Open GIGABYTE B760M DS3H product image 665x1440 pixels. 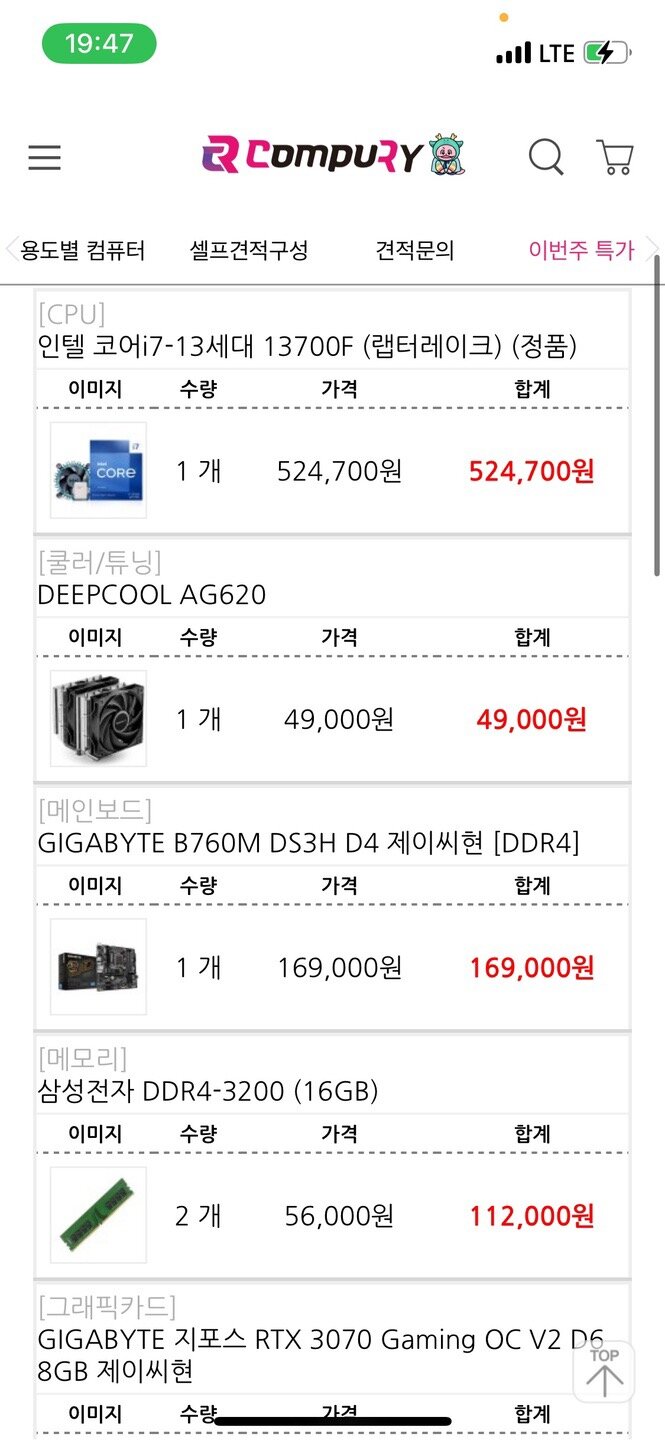(98, 966)
